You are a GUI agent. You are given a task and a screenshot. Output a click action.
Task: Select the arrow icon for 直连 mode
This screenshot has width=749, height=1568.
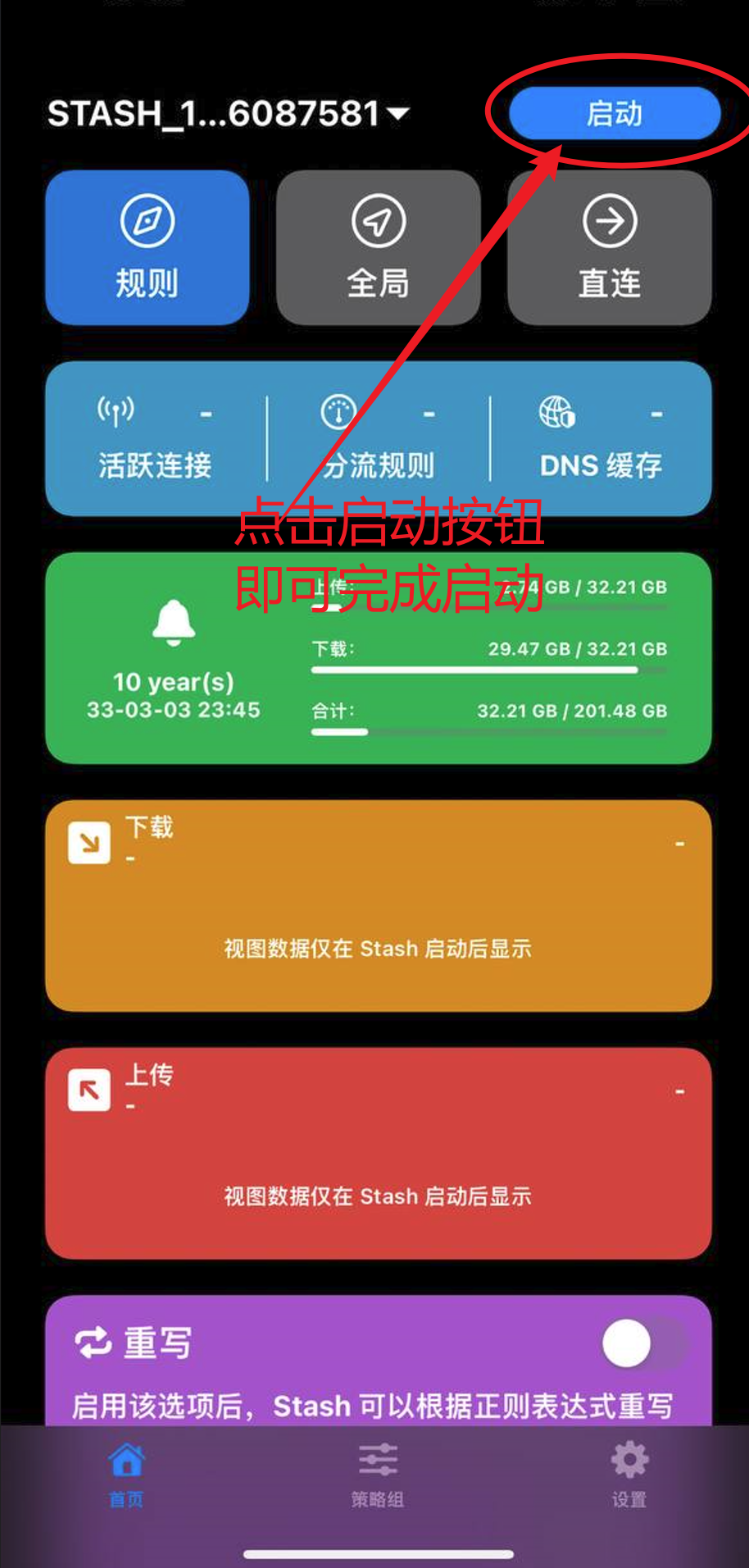tap(608, 222)
